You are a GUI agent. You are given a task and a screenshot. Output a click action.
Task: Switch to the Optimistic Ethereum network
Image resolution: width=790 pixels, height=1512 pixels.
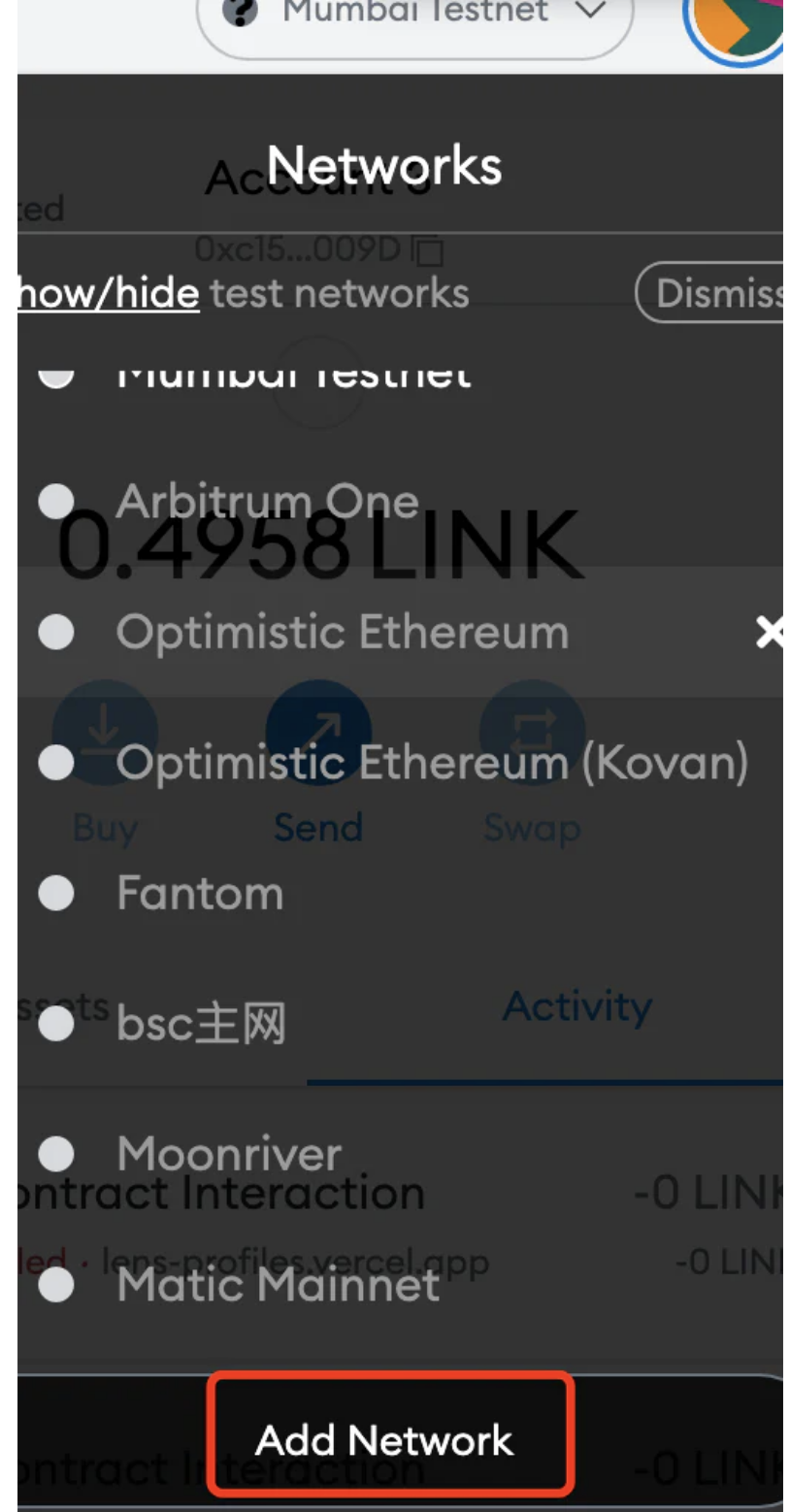(342, 633)
